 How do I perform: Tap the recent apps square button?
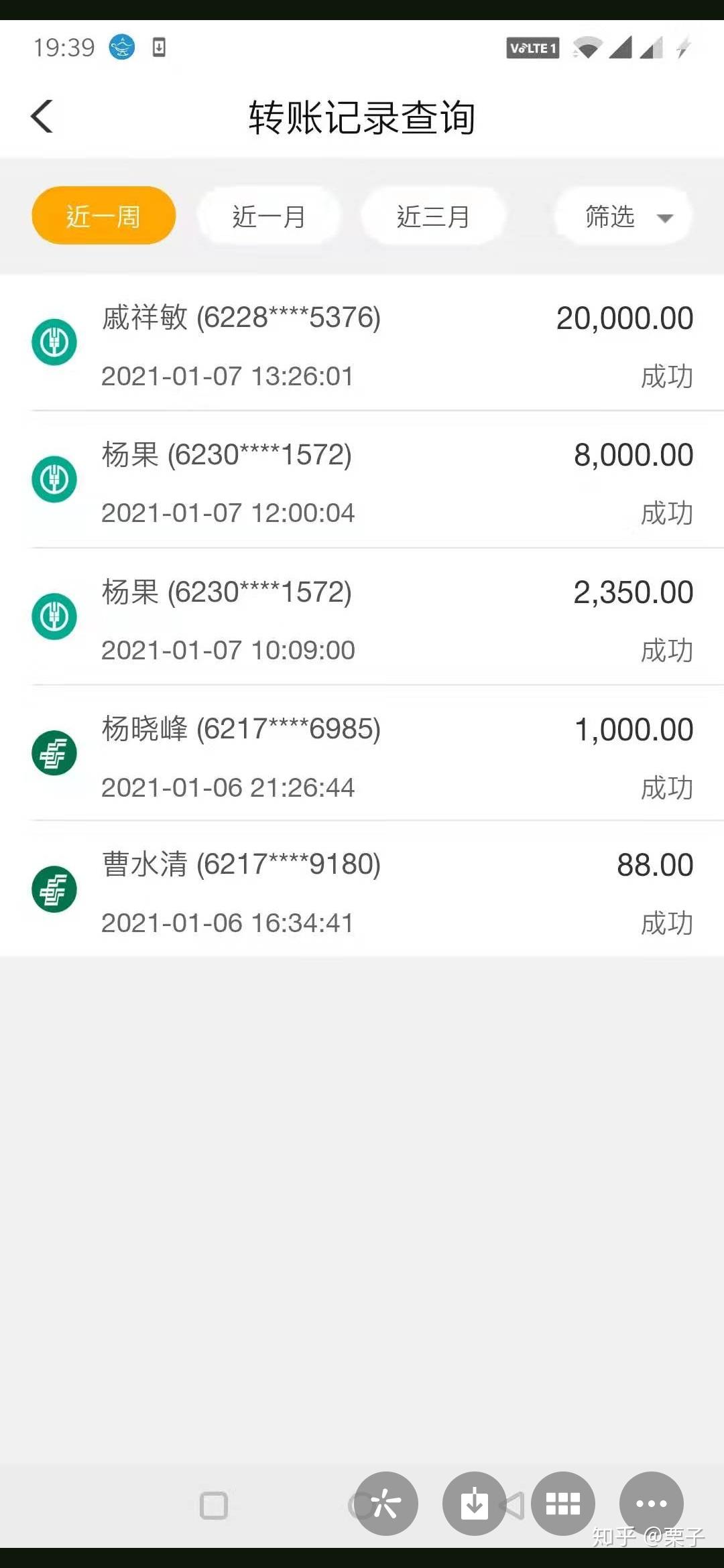click(x=214, y=1506)
